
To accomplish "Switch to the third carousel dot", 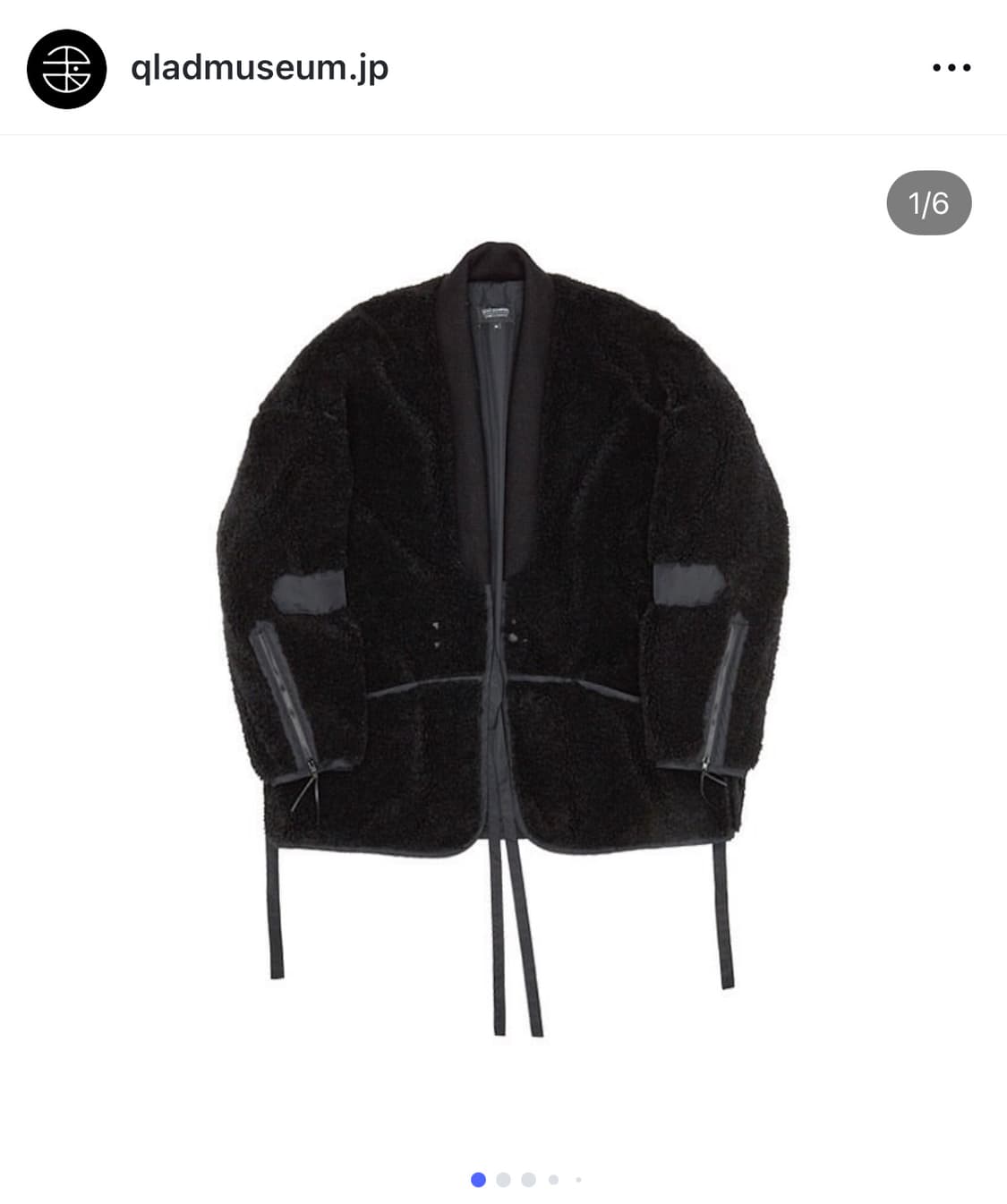I will (x=529, y=1179).
